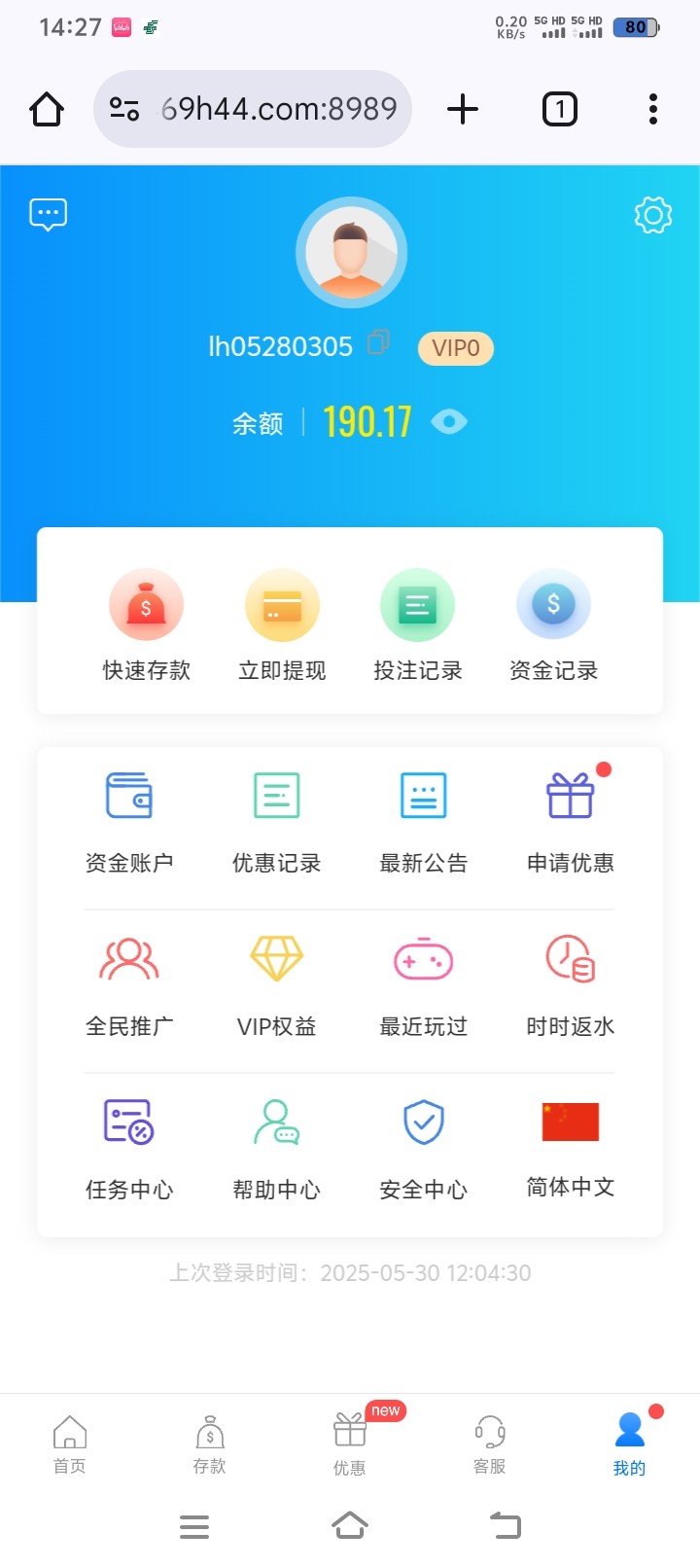Open 安全中心 security center

pyautogui.click(x=424, y=1147)
